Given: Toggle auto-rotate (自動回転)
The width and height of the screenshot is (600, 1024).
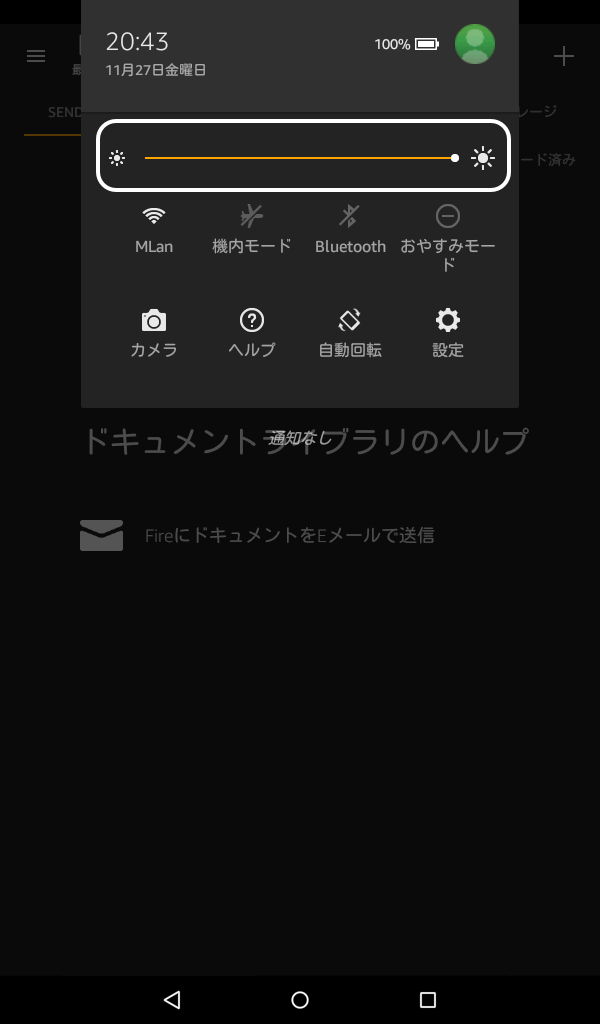Looking at the screenshot, I should coord(350,333).
